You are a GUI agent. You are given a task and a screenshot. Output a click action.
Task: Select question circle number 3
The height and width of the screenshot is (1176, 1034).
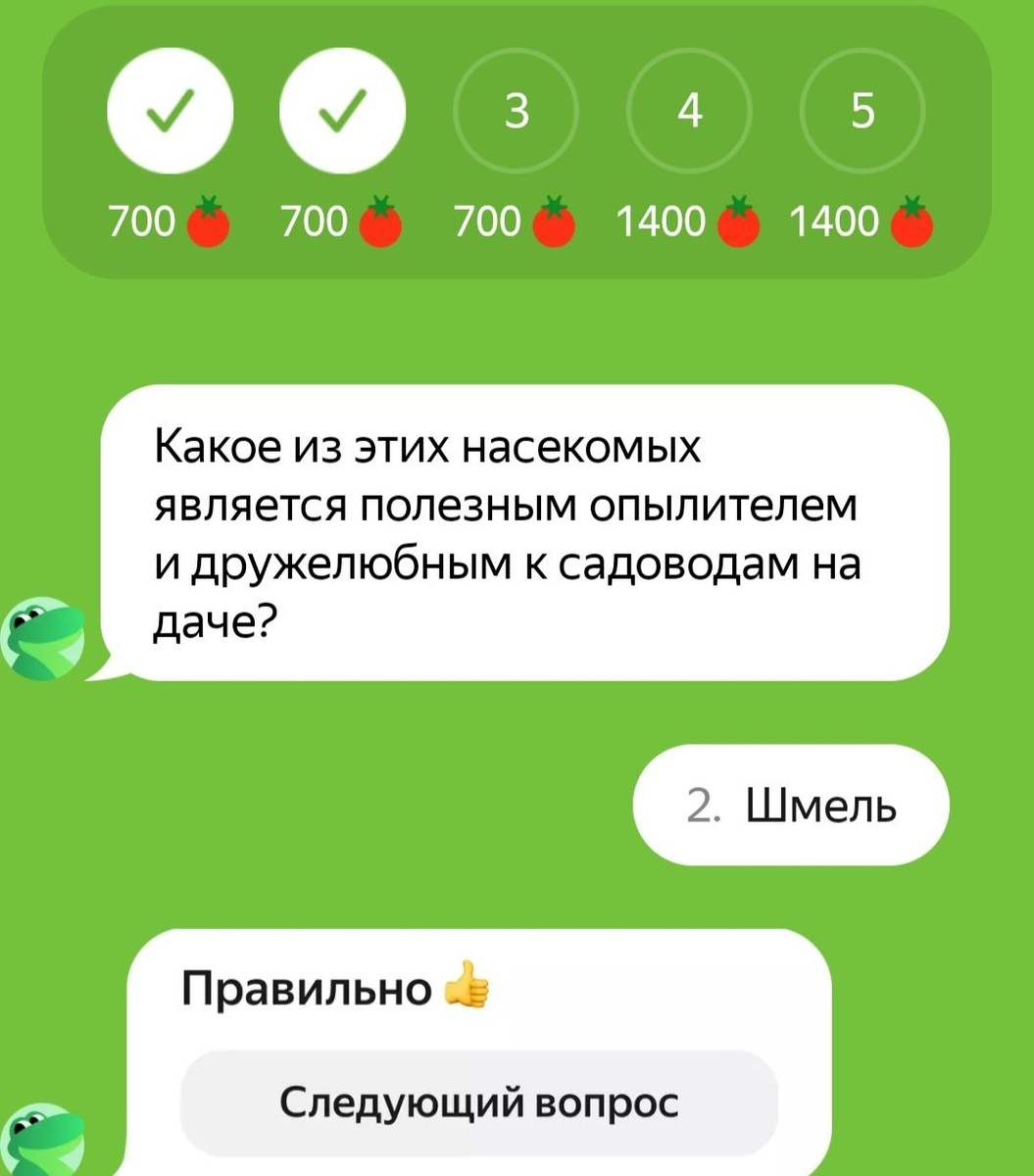(517, 111)
